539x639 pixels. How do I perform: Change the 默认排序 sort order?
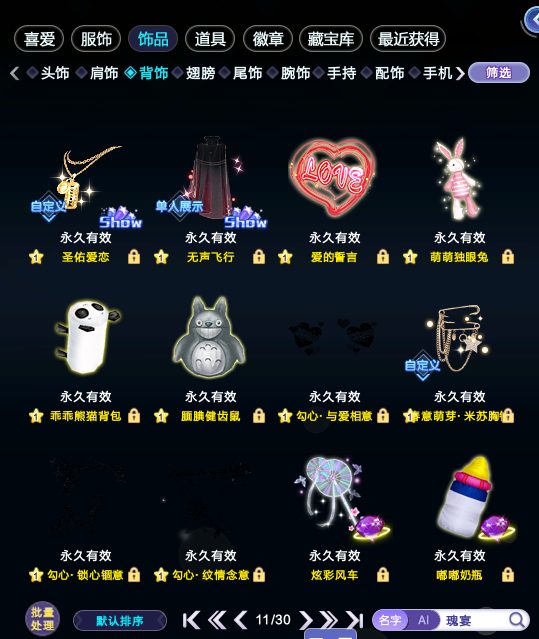point(120,621)
